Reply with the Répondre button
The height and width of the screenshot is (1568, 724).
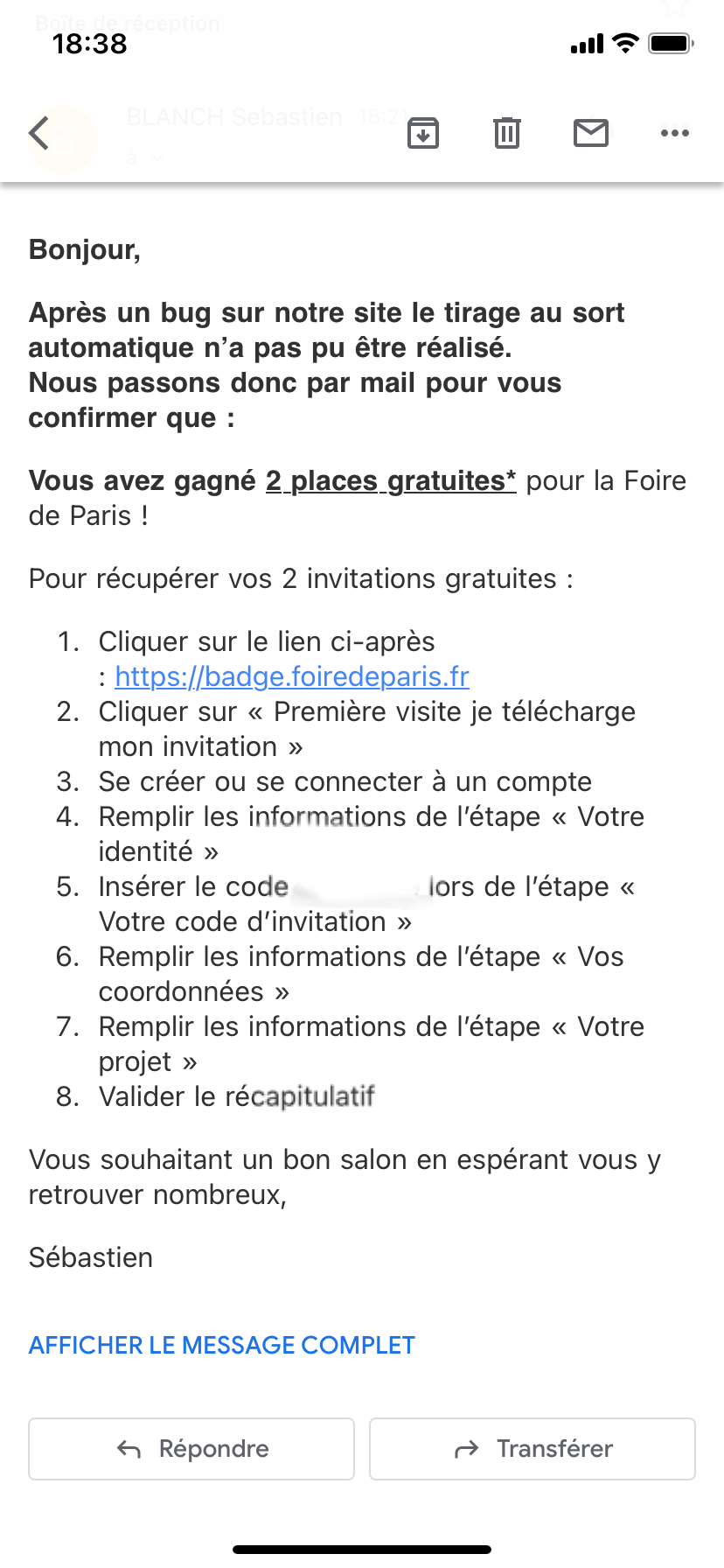(191, 1449)
